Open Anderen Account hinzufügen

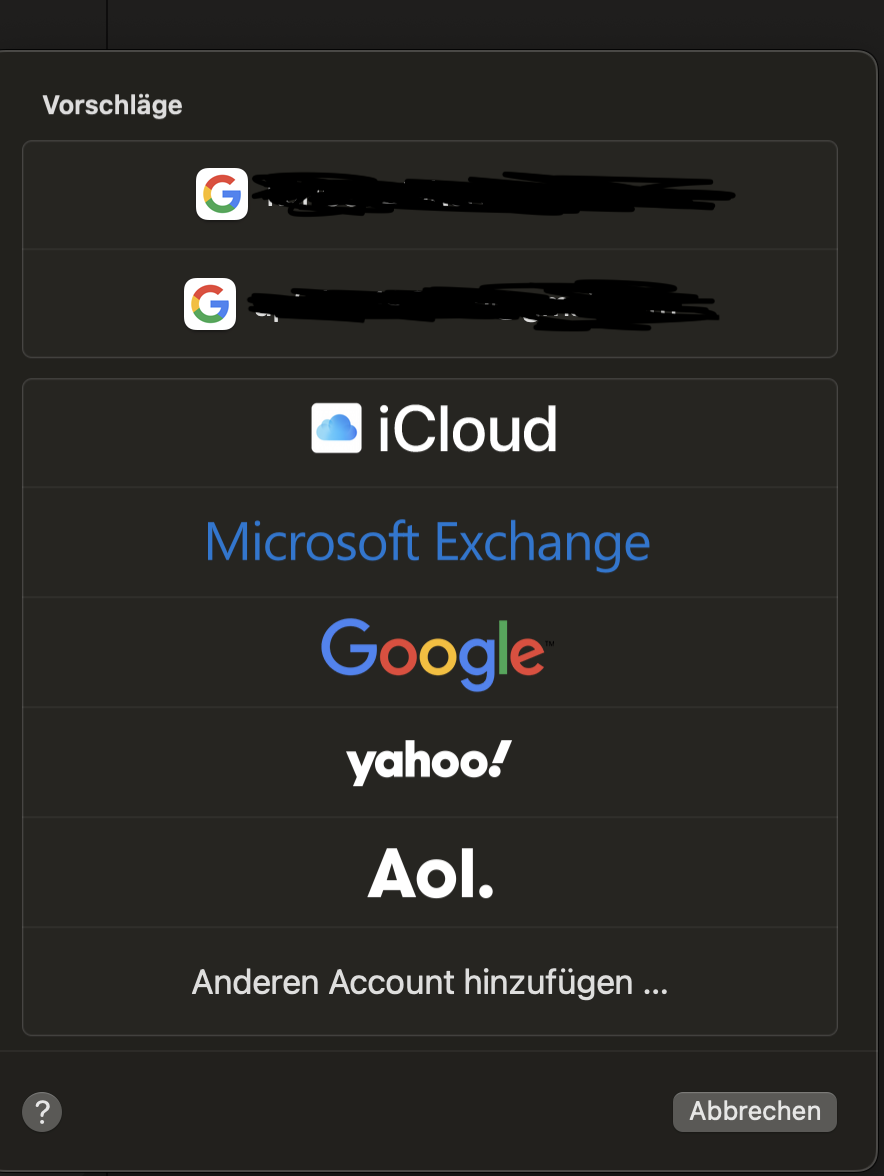pyautogui.click(x=430, y=982)
